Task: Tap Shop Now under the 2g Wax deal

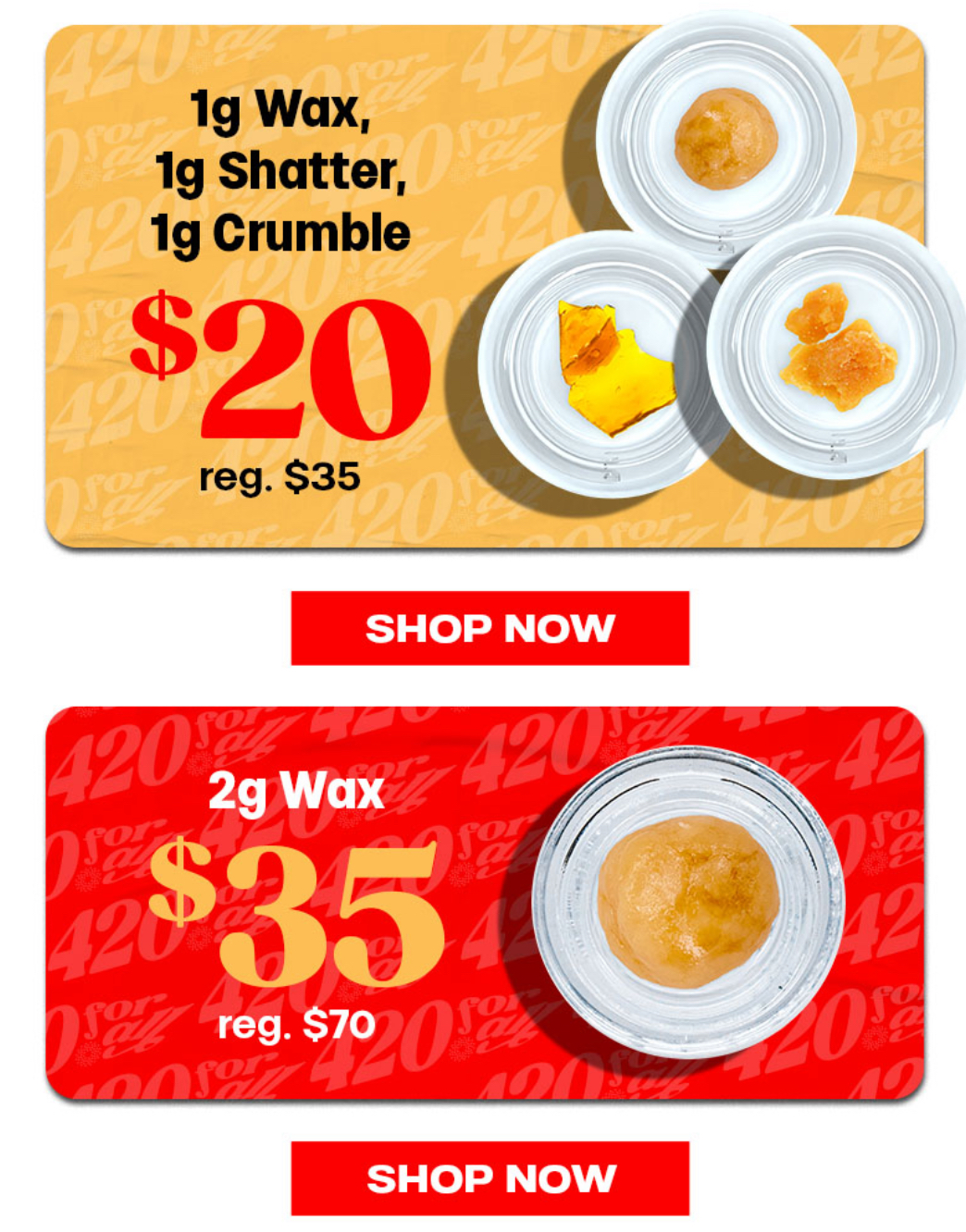Action: (489, 1177)
